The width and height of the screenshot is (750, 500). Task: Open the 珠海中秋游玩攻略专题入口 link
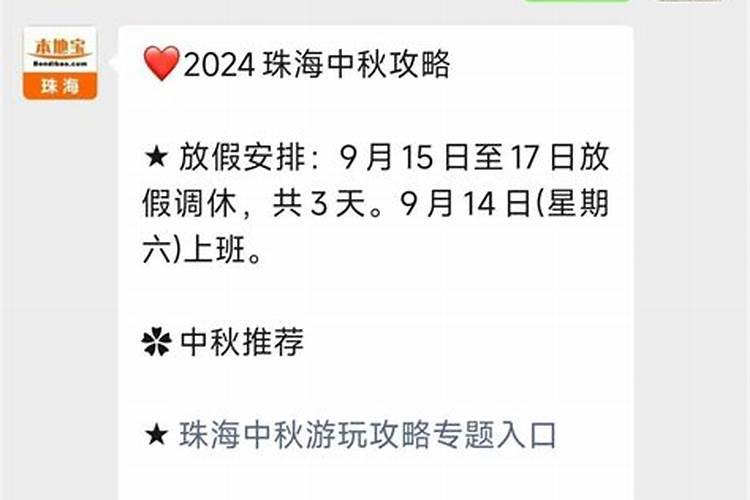pos(367,434)
